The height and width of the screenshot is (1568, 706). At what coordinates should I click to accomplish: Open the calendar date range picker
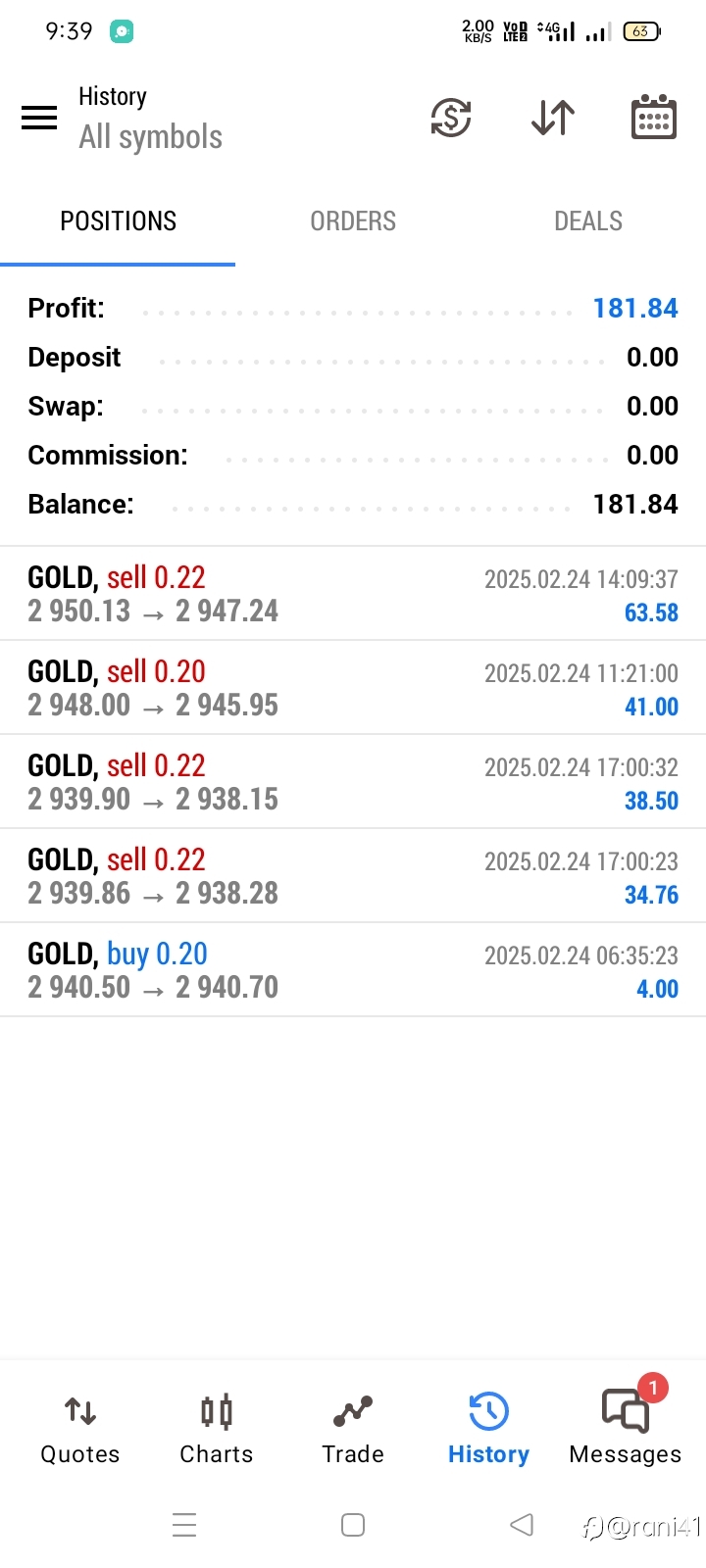(653, 118)
